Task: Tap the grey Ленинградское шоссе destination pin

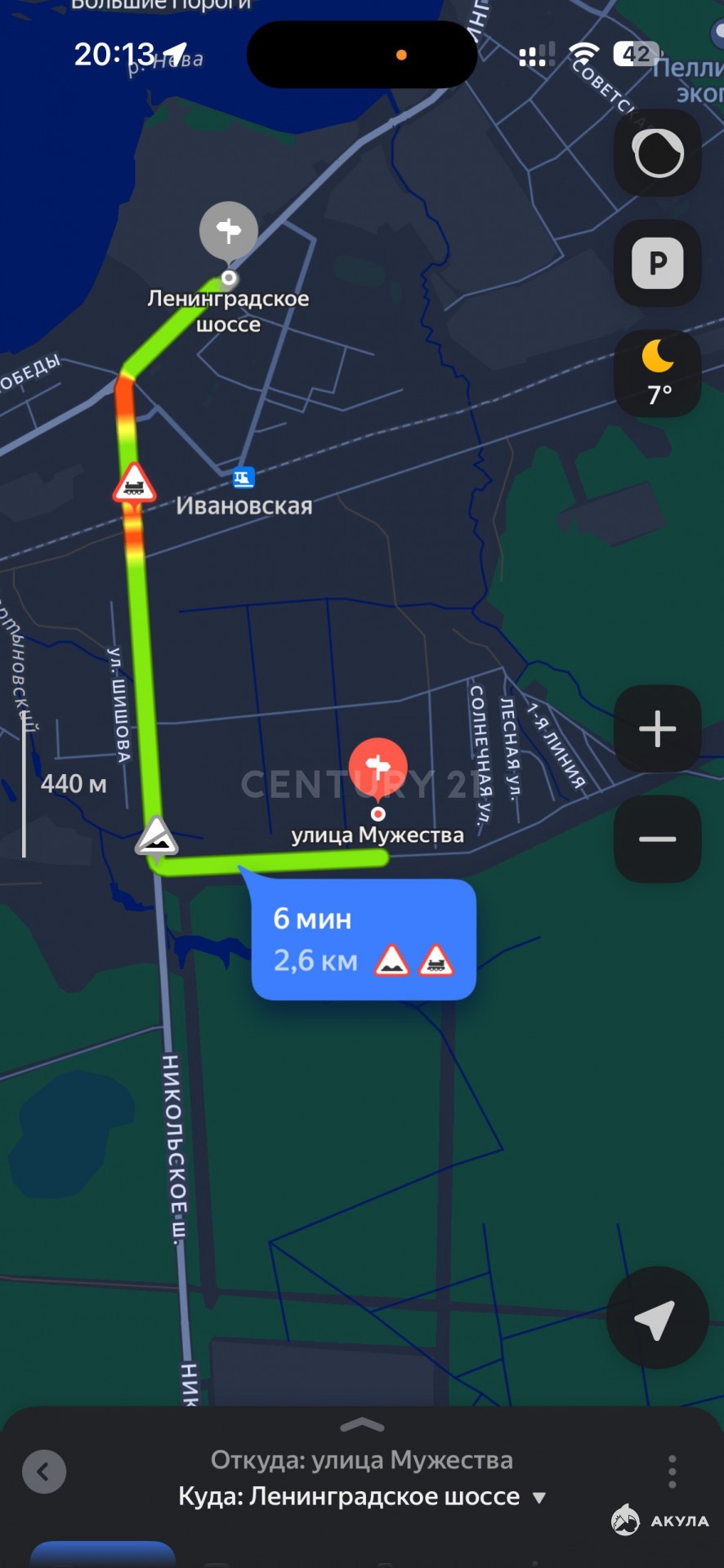Action: (229, 232)
